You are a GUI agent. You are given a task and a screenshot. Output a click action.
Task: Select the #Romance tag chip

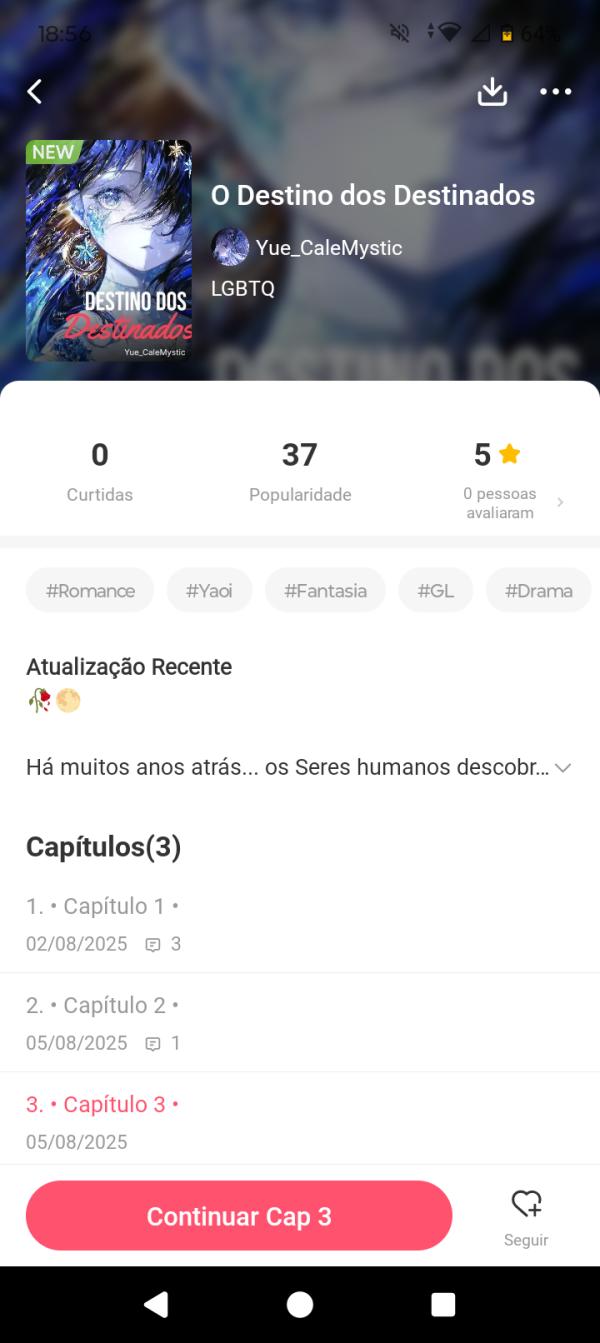click(90, 591)
